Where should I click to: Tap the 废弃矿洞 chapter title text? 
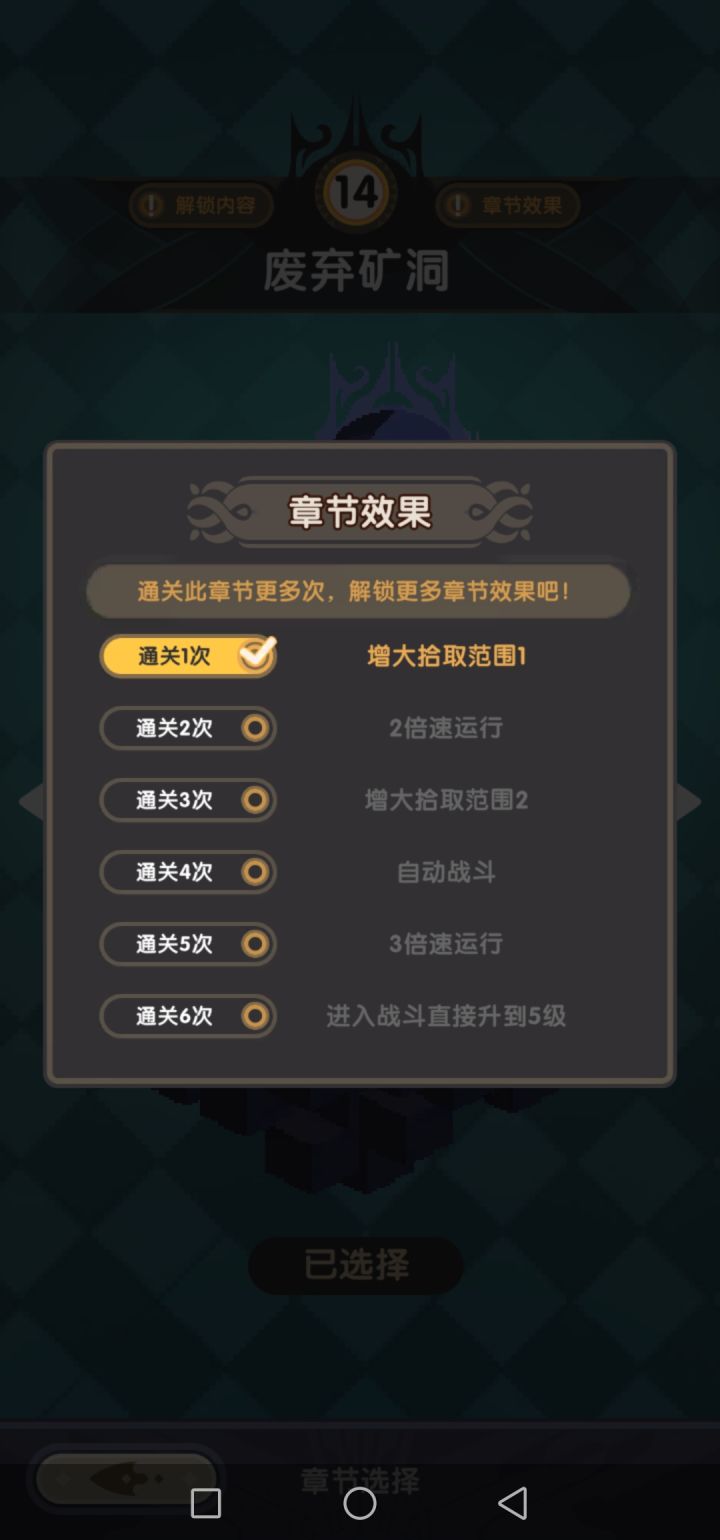pyautogui.click(x=356, y=271)
